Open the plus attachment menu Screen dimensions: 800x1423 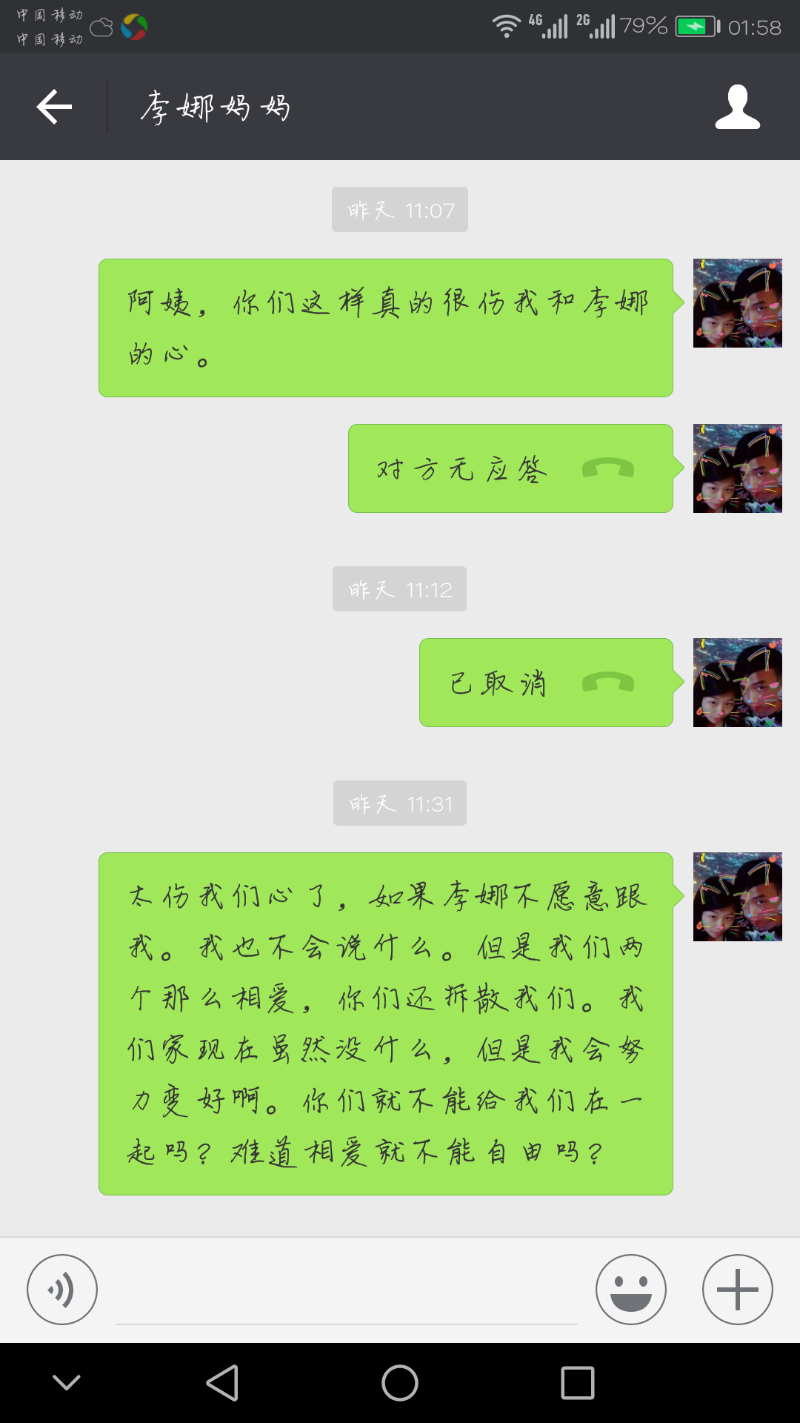tap(738, 1290)
